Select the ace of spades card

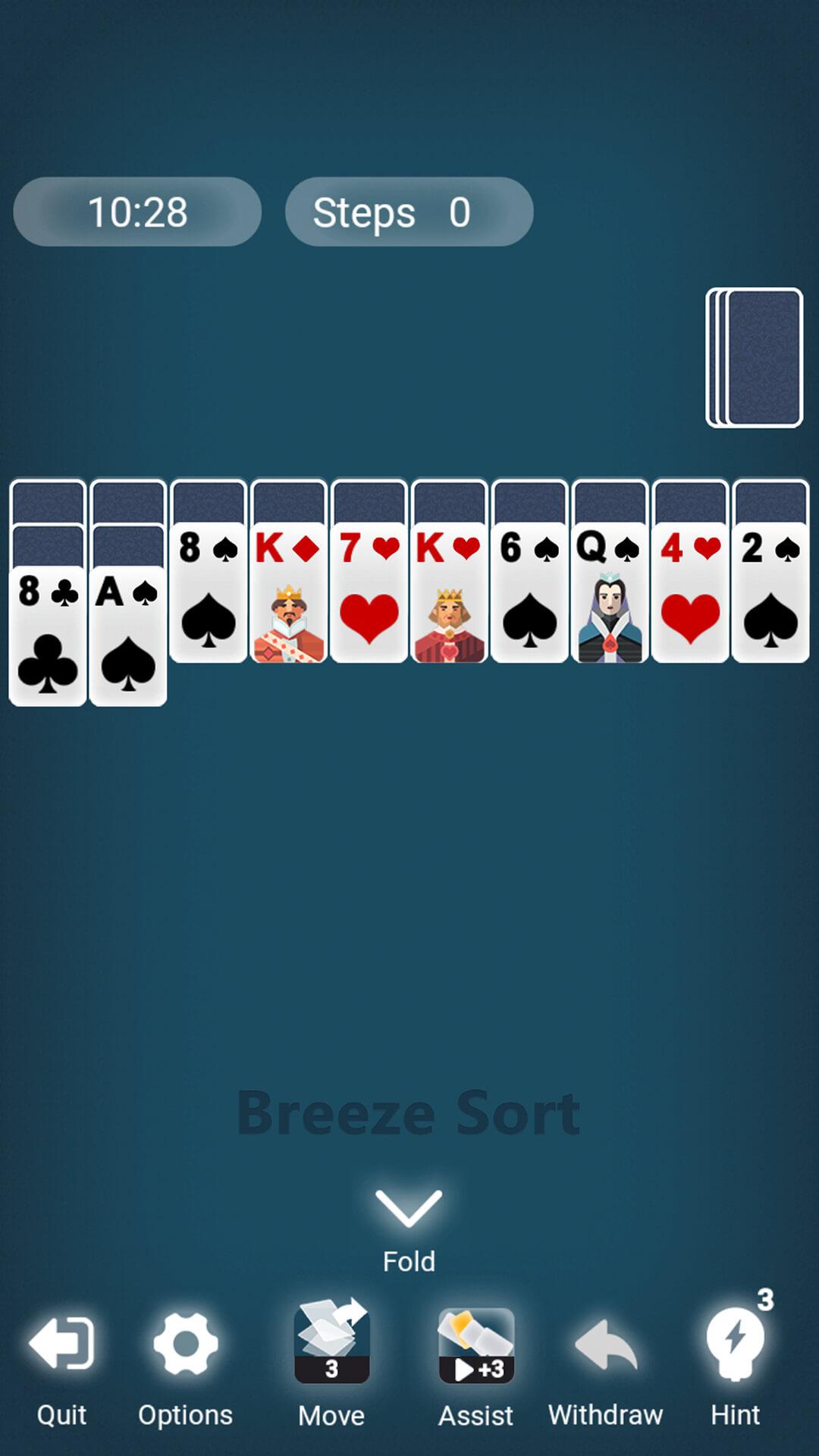pyautogui.click(x=128, y=637)
